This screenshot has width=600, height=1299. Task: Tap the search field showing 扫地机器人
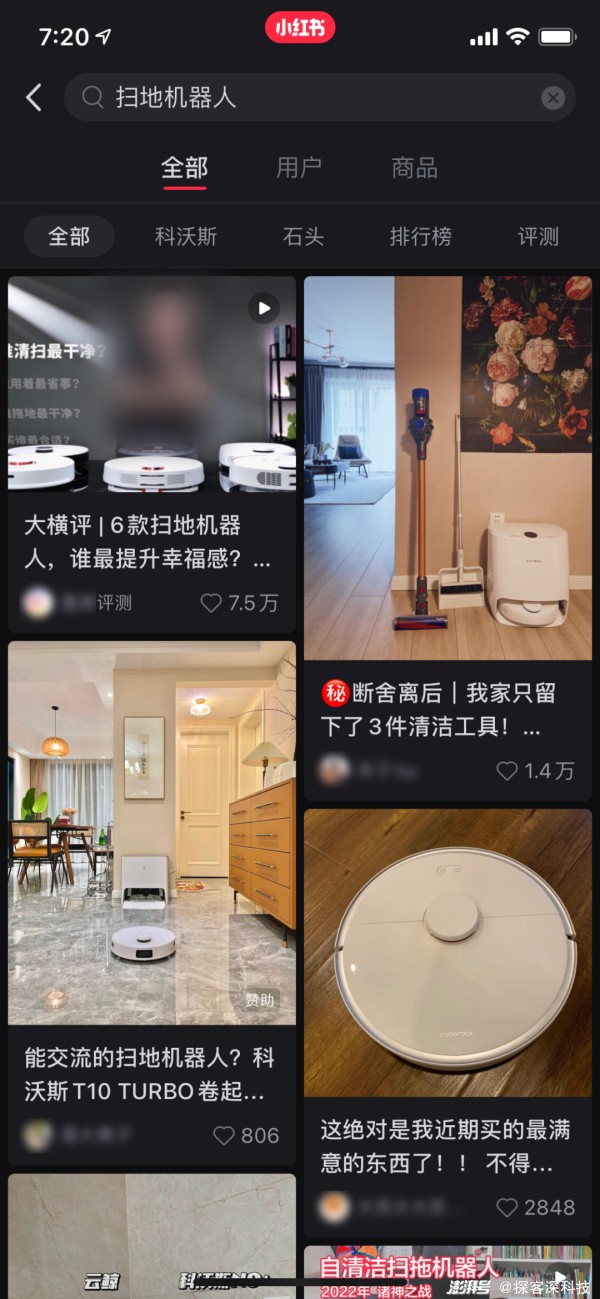tap(300, 97)
